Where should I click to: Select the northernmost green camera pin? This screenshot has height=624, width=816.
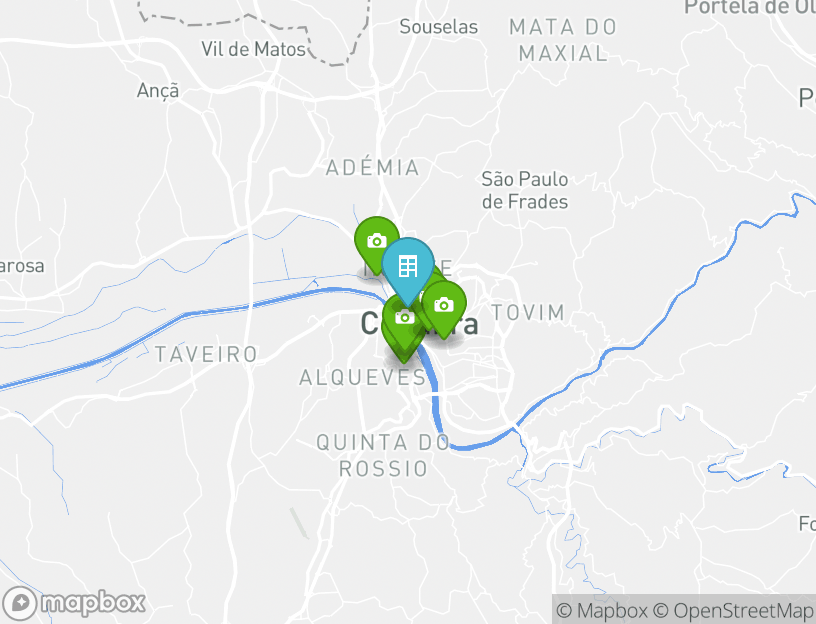[376, 241]
